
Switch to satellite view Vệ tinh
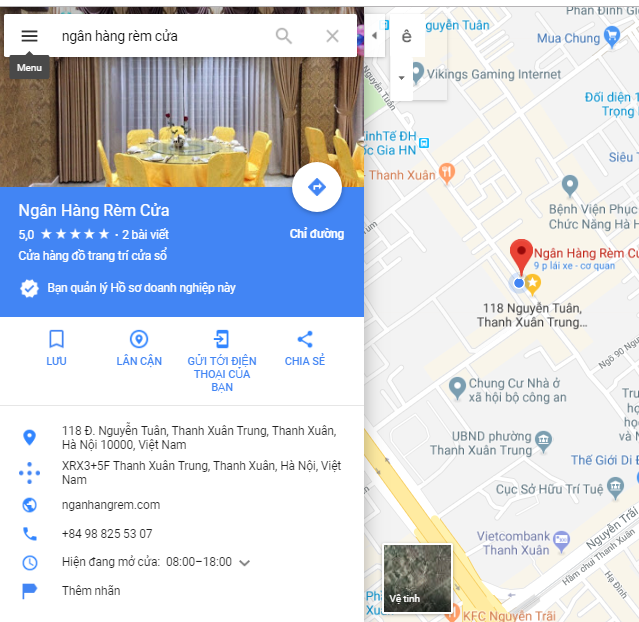417,578
